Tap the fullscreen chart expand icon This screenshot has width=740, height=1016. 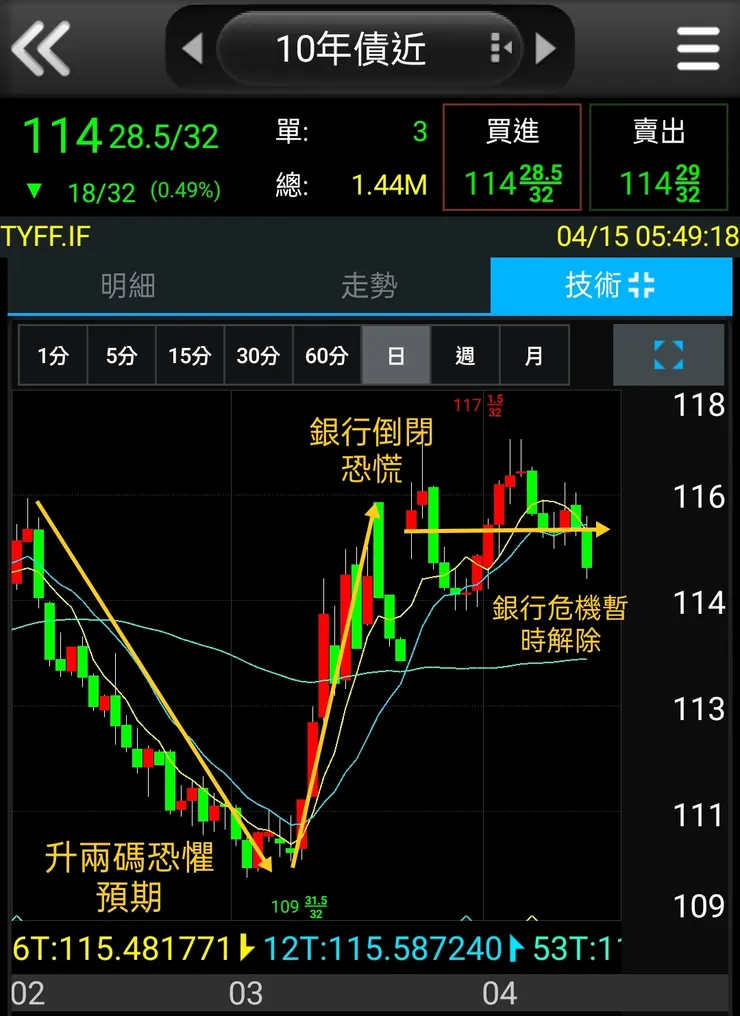pyautogui.click(x=666, y=355)
